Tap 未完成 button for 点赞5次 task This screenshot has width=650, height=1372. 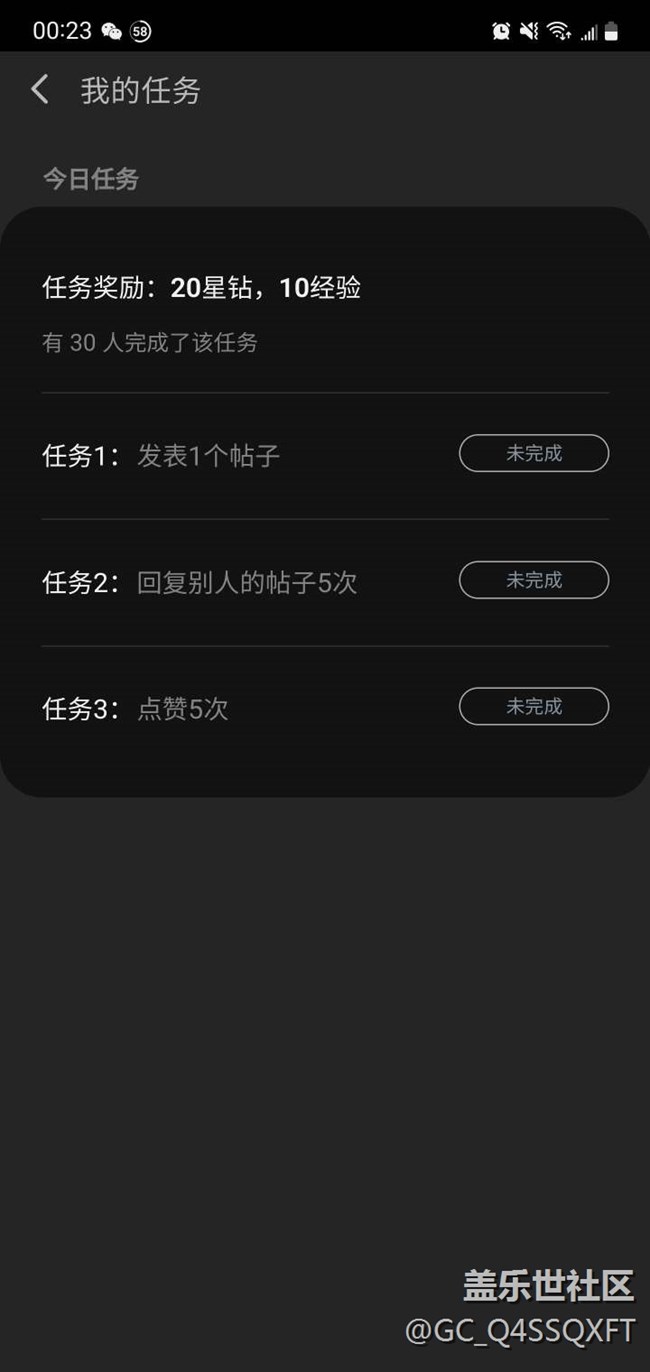coord(533,706)
